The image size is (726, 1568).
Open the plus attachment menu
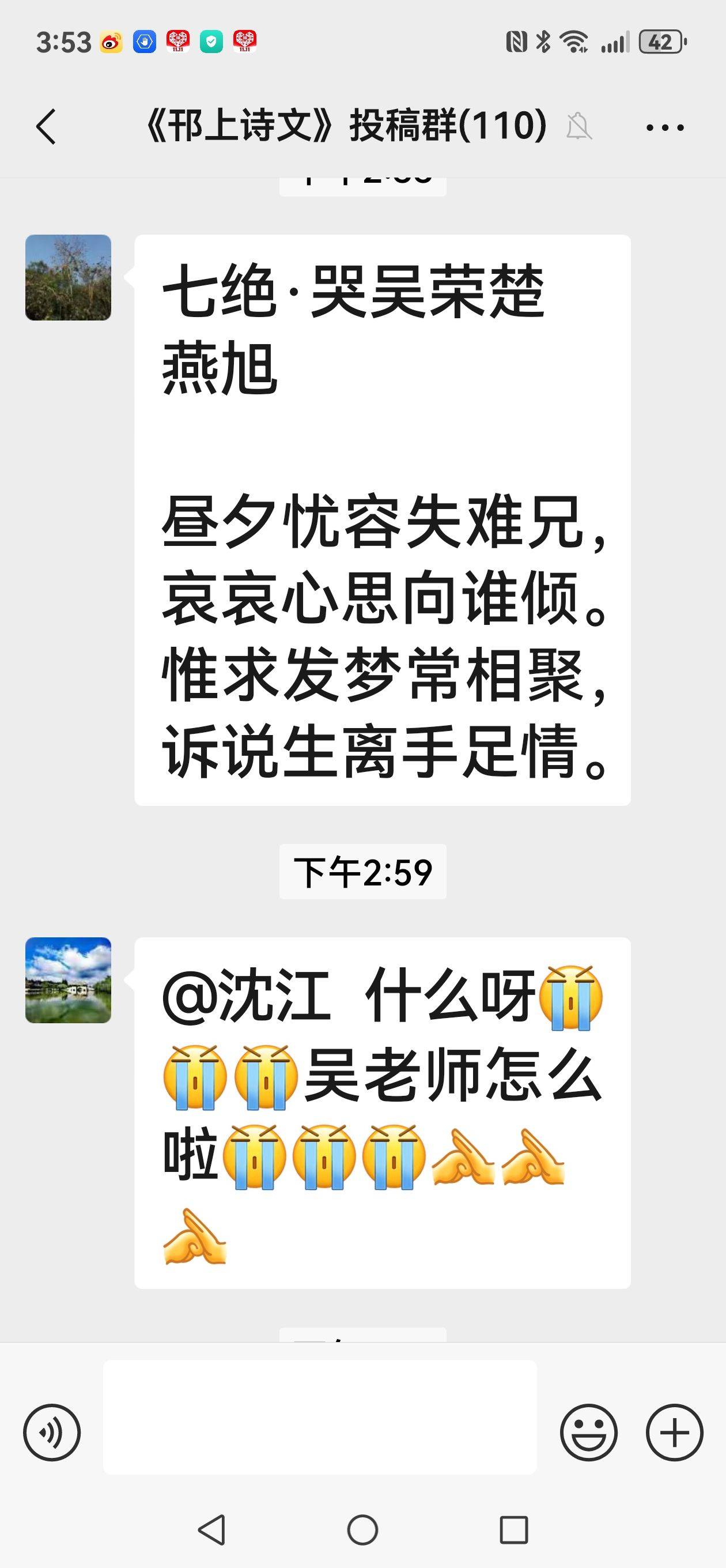coord(674,1433)
